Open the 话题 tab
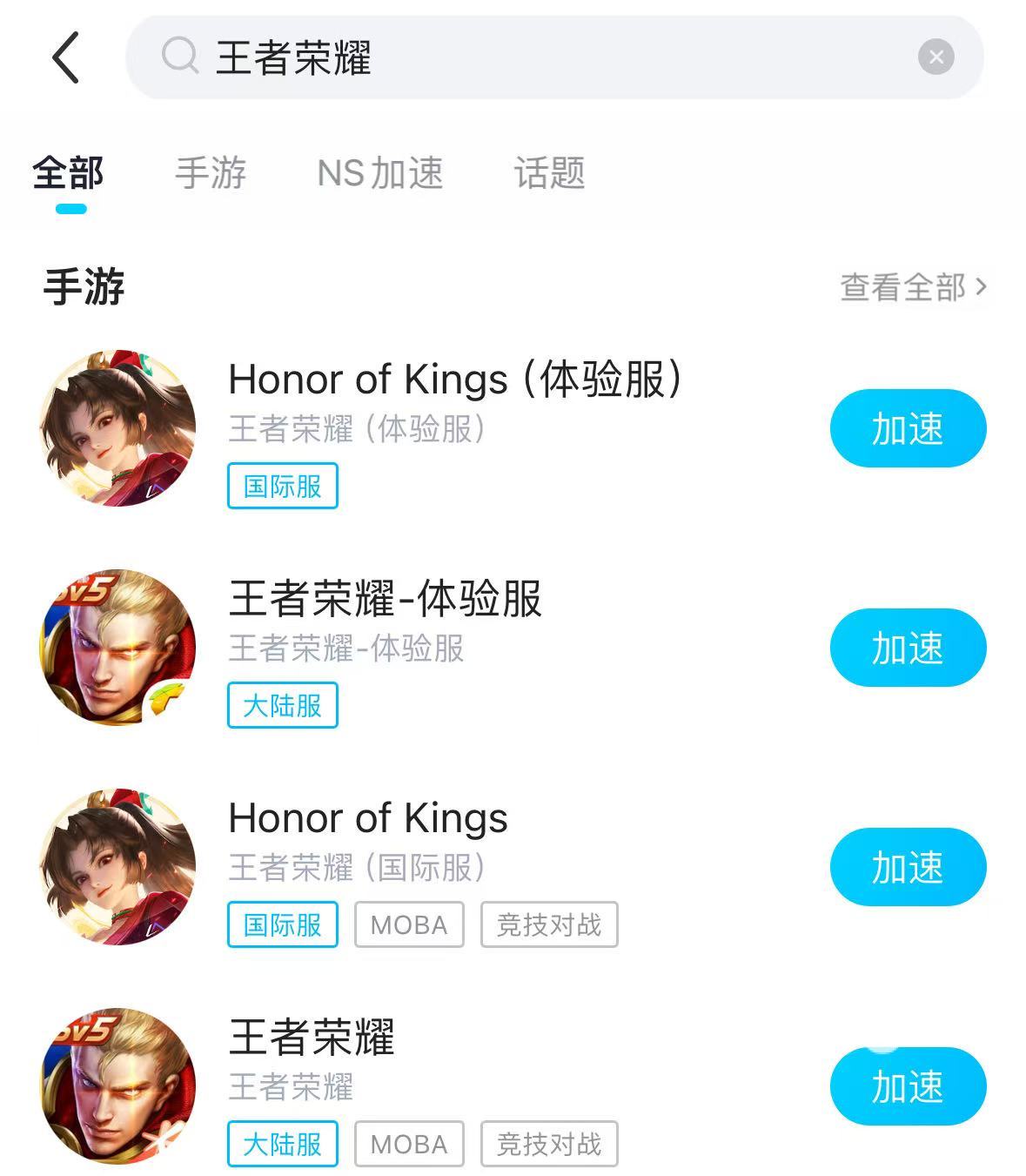Viewport: 1026px width, 1176px height. [x=549, y=173]
